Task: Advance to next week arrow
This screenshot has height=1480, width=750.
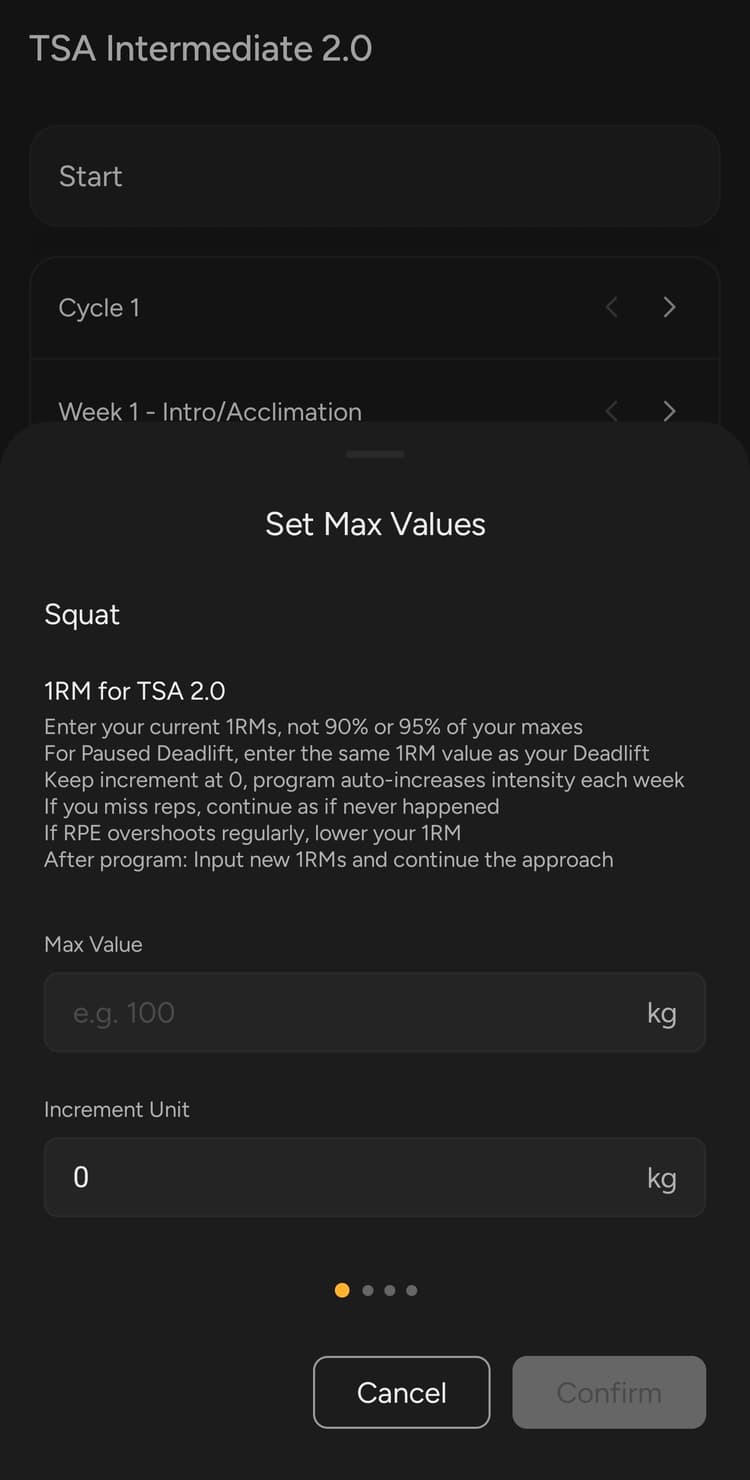Action: [x=669, y=411]
